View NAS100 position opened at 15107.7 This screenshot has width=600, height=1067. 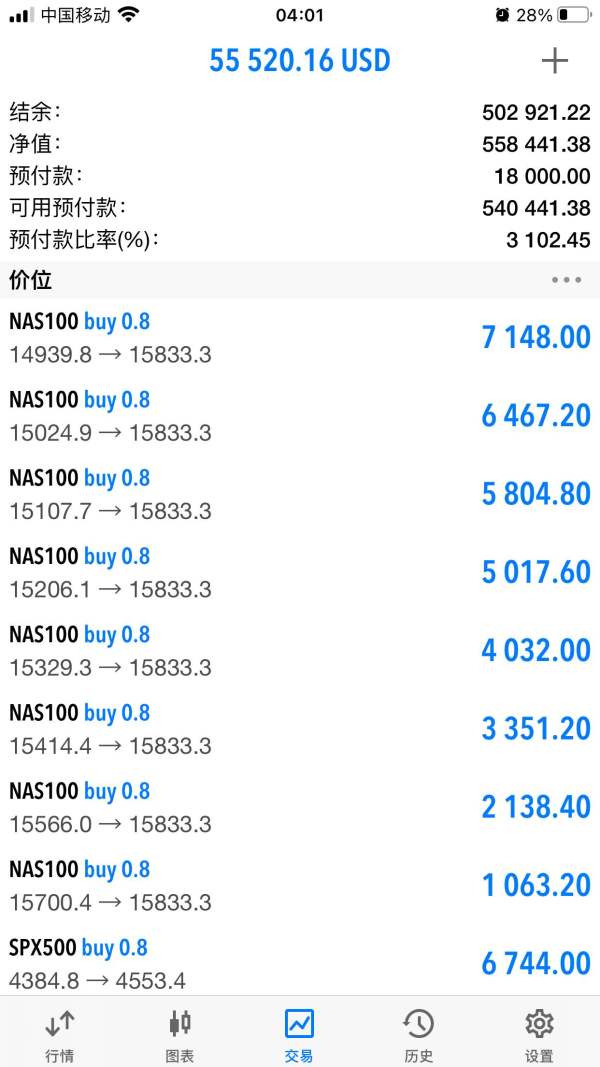coord(300,494)
